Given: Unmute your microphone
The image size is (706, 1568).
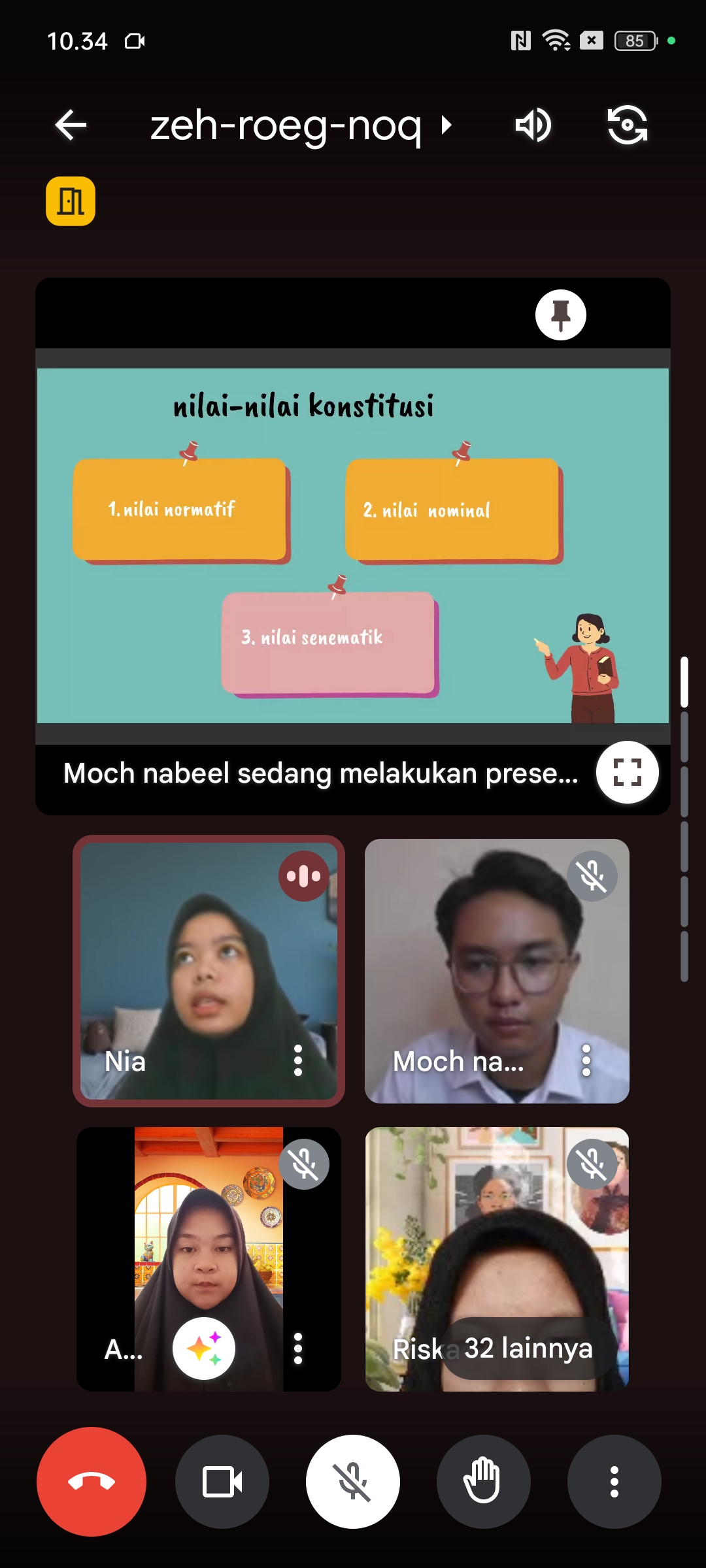Looking at the screenshot, I should click(x=353, y=1482).
